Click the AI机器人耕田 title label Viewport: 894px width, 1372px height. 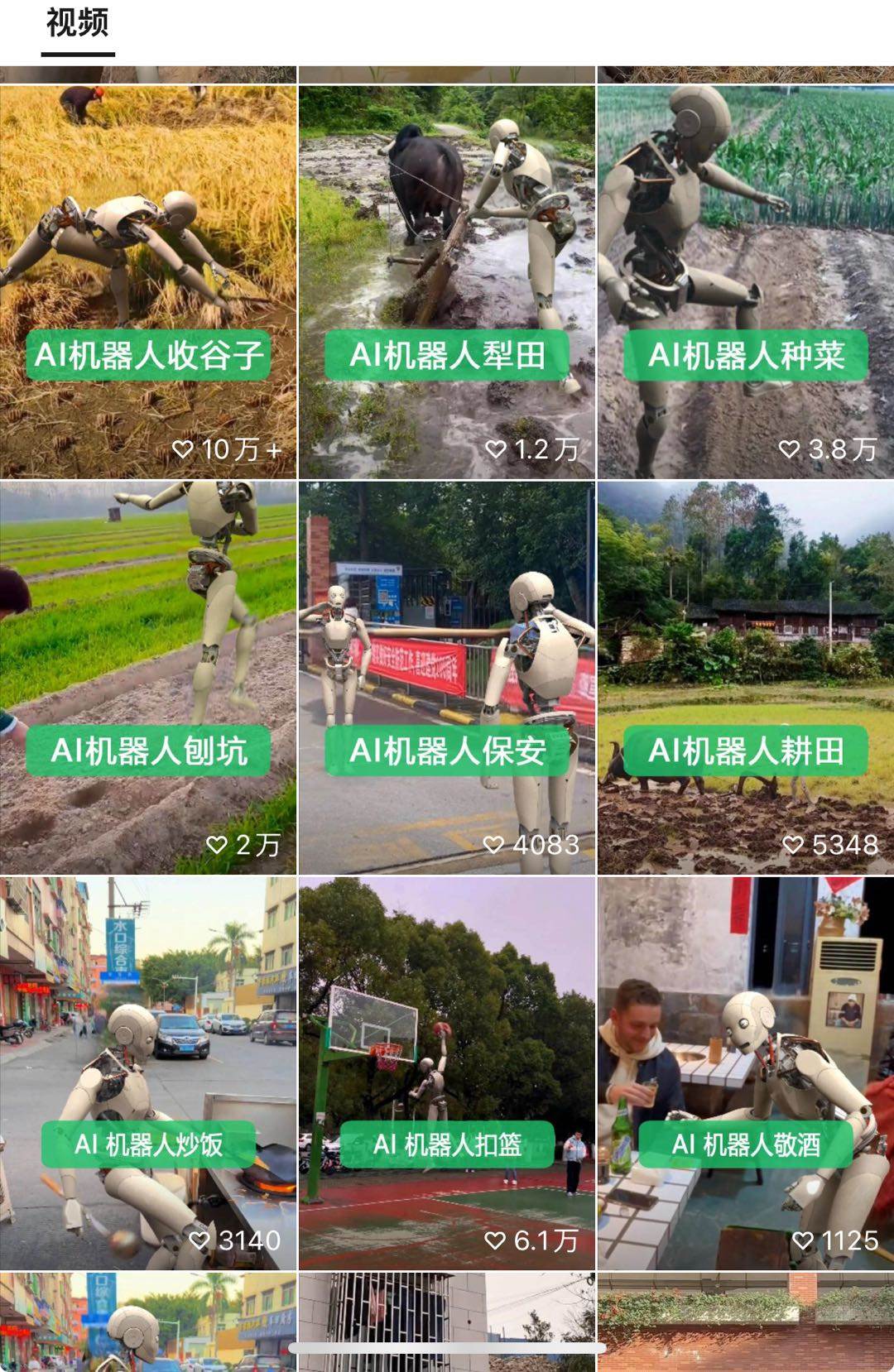[x=744, y=752]
